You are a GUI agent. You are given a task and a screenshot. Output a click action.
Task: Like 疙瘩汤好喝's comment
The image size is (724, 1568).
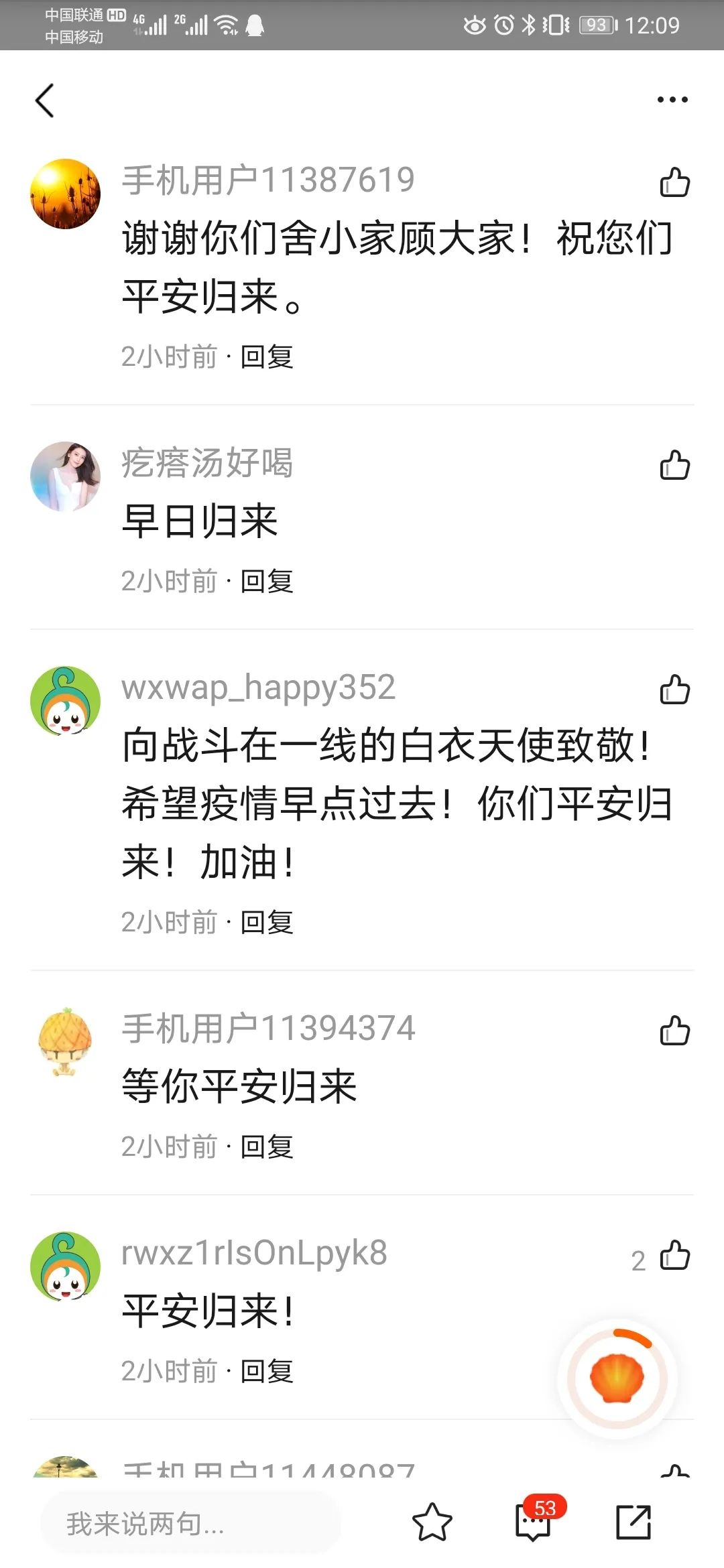674,465
